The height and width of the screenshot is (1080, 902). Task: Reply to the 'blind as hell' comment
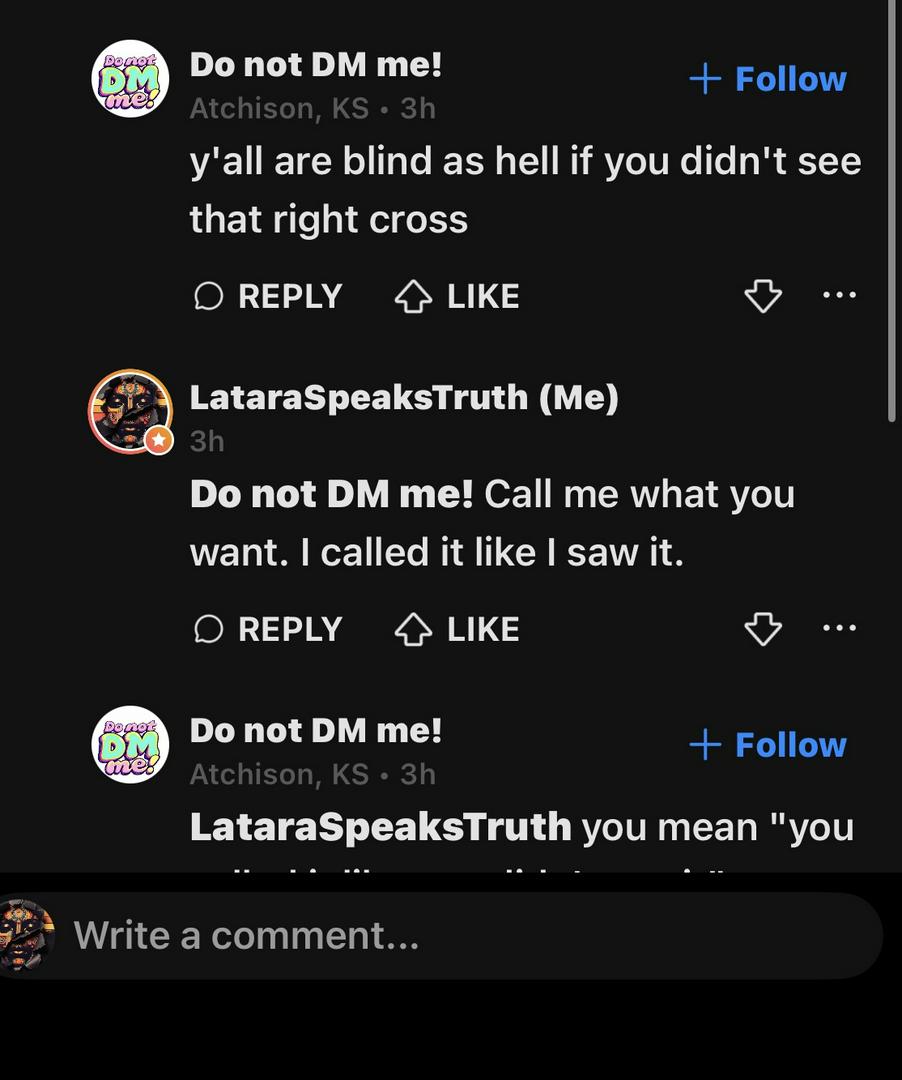point(268,296)
